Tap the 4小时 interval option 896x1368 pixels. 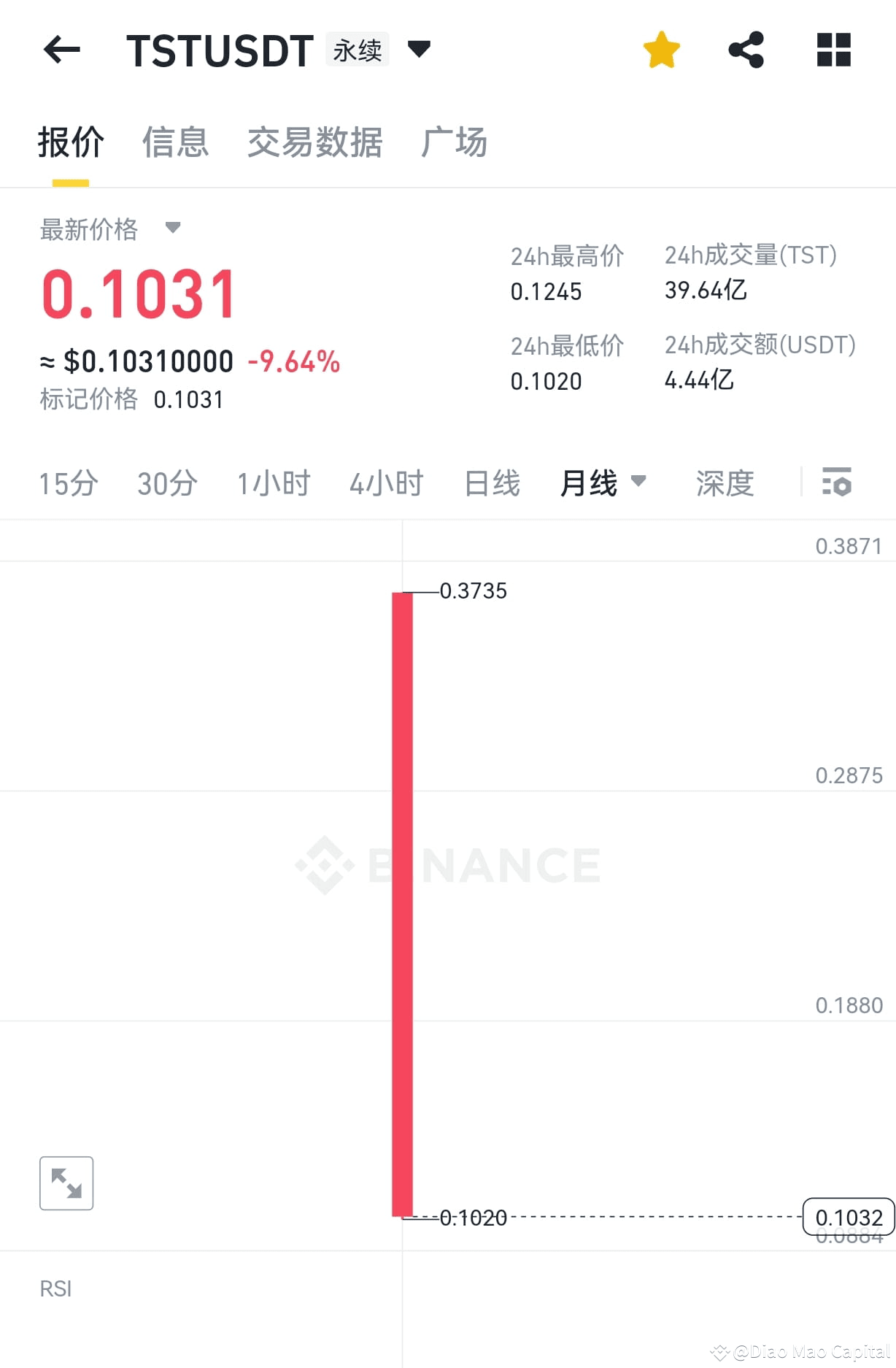click(x=387, y=483)
